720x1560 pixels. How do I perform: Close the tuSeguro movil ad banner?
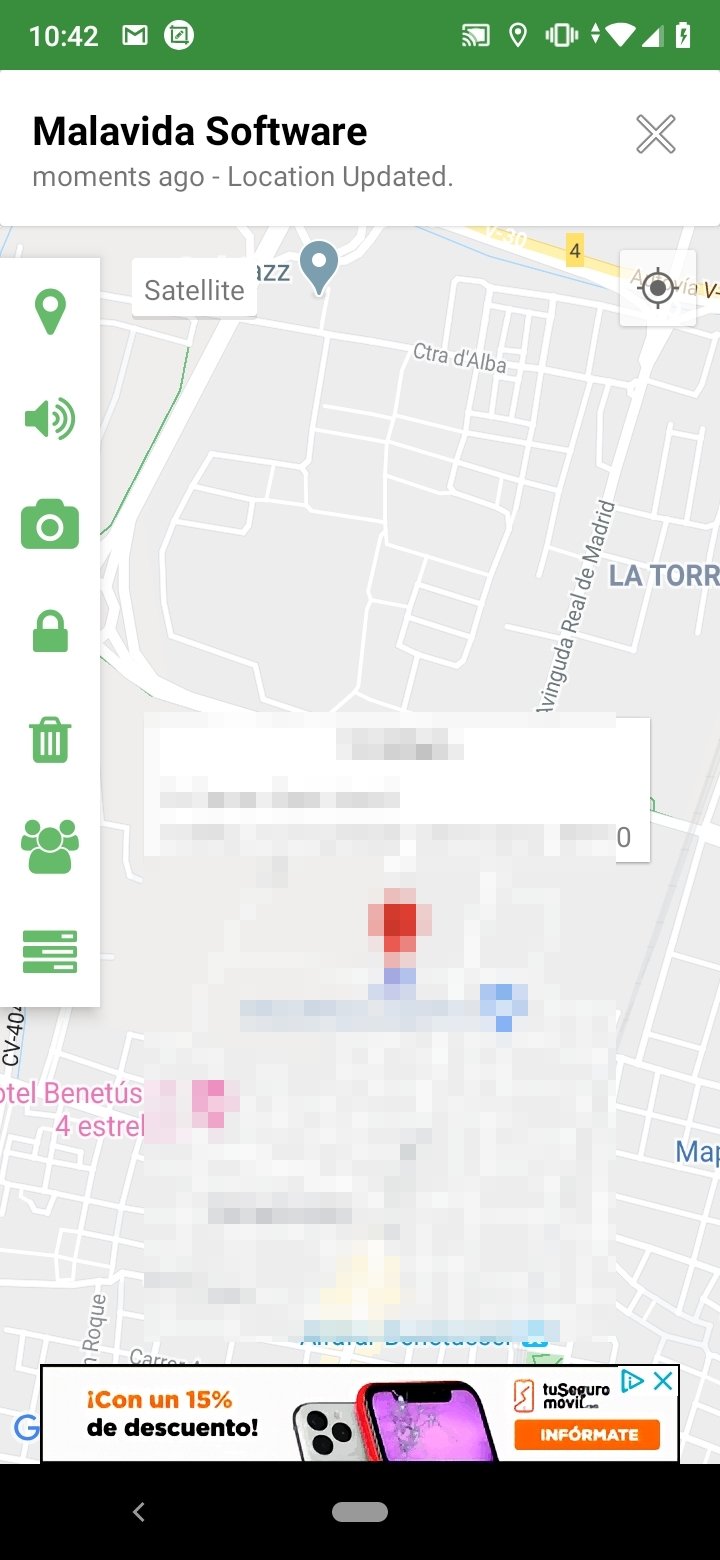(x=663, y=1382)
